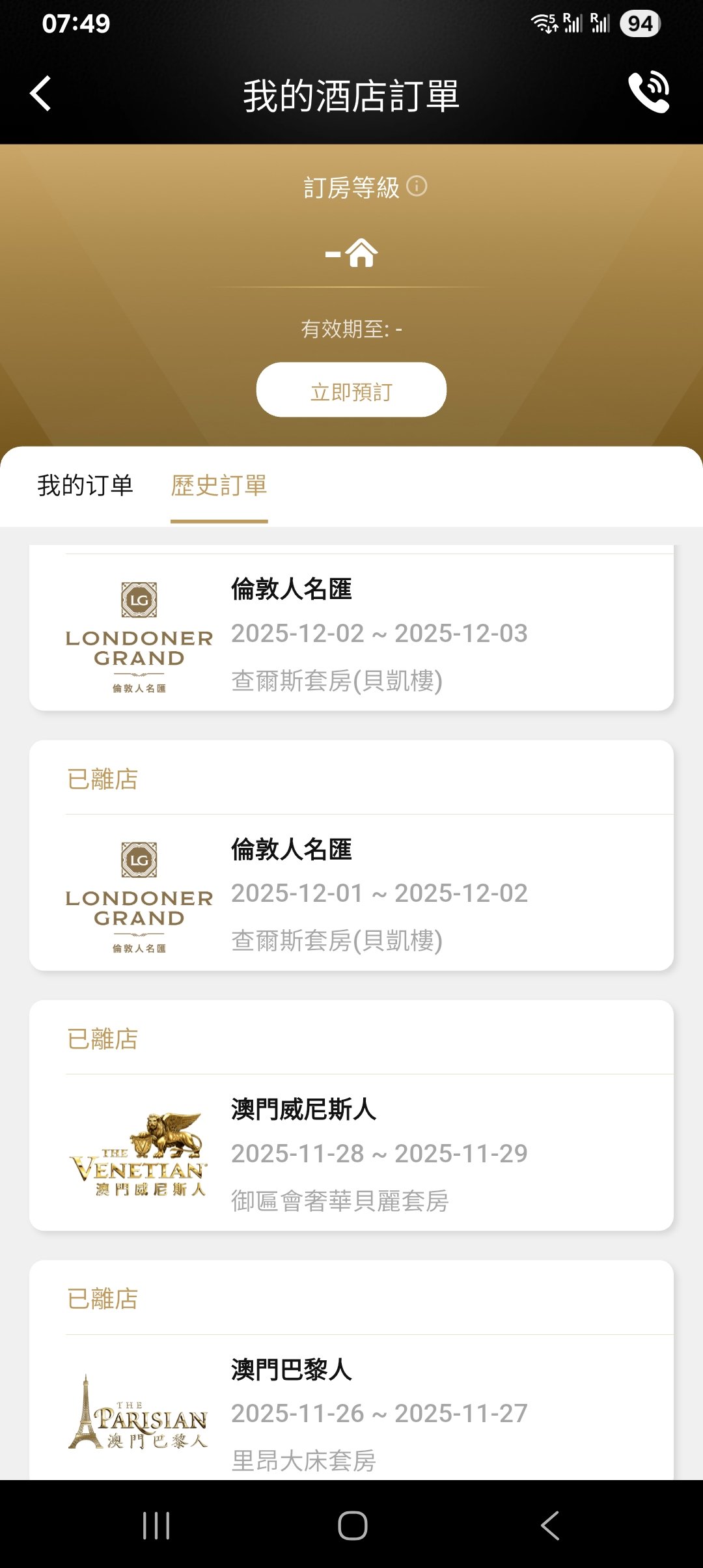Open 倫敦人名匯 order for 2025-12-01 ~ 2025-12-02
Screen dimensions: 703x1568
pyautogui.click(x=351, y=892)
